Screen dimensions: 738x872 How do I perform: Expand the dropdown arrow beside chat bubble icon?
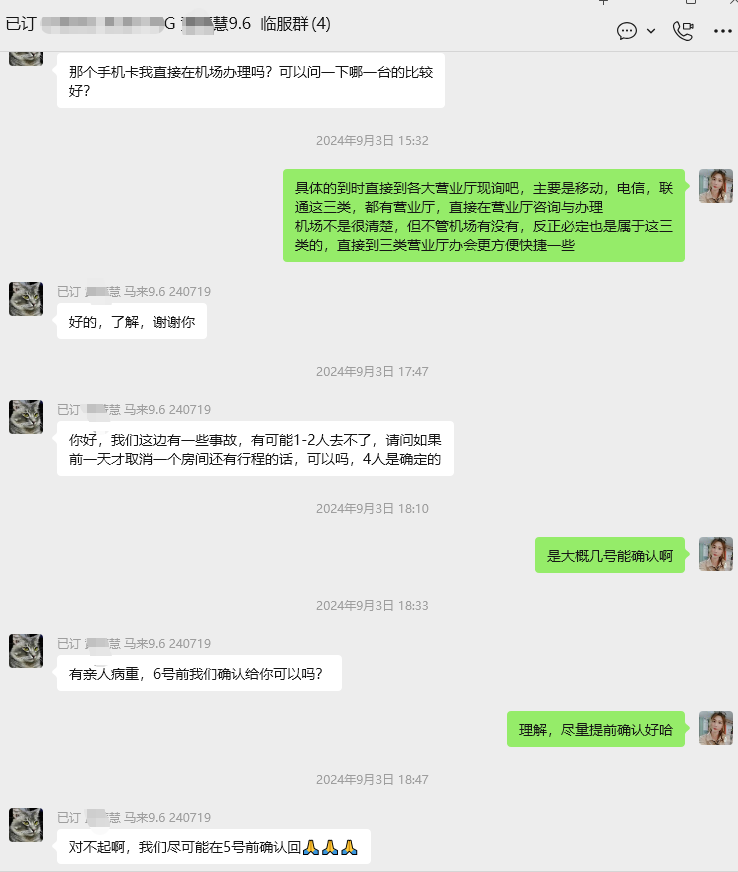[x=651, y=31]
